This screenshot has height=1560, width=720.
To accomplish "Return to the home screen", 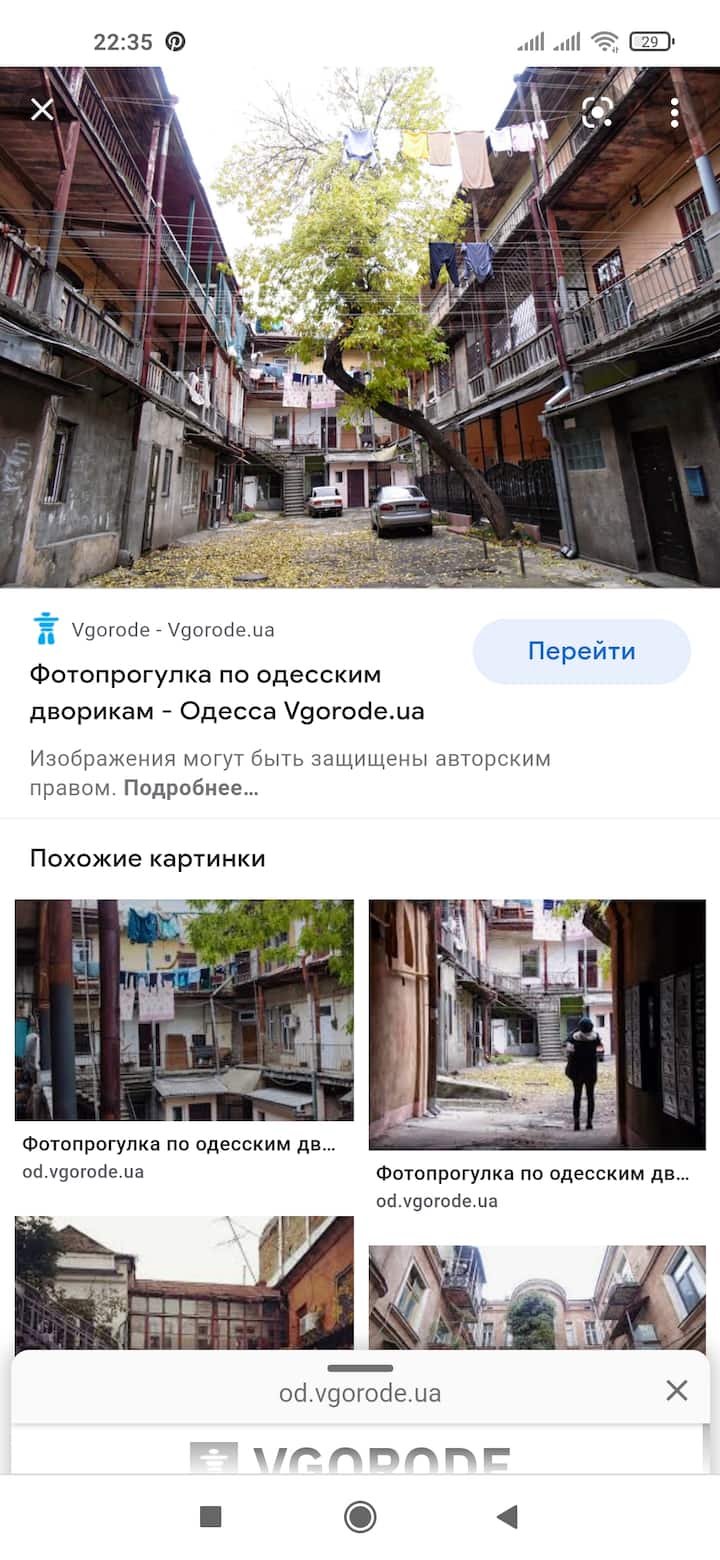I will pos(360,1517).
